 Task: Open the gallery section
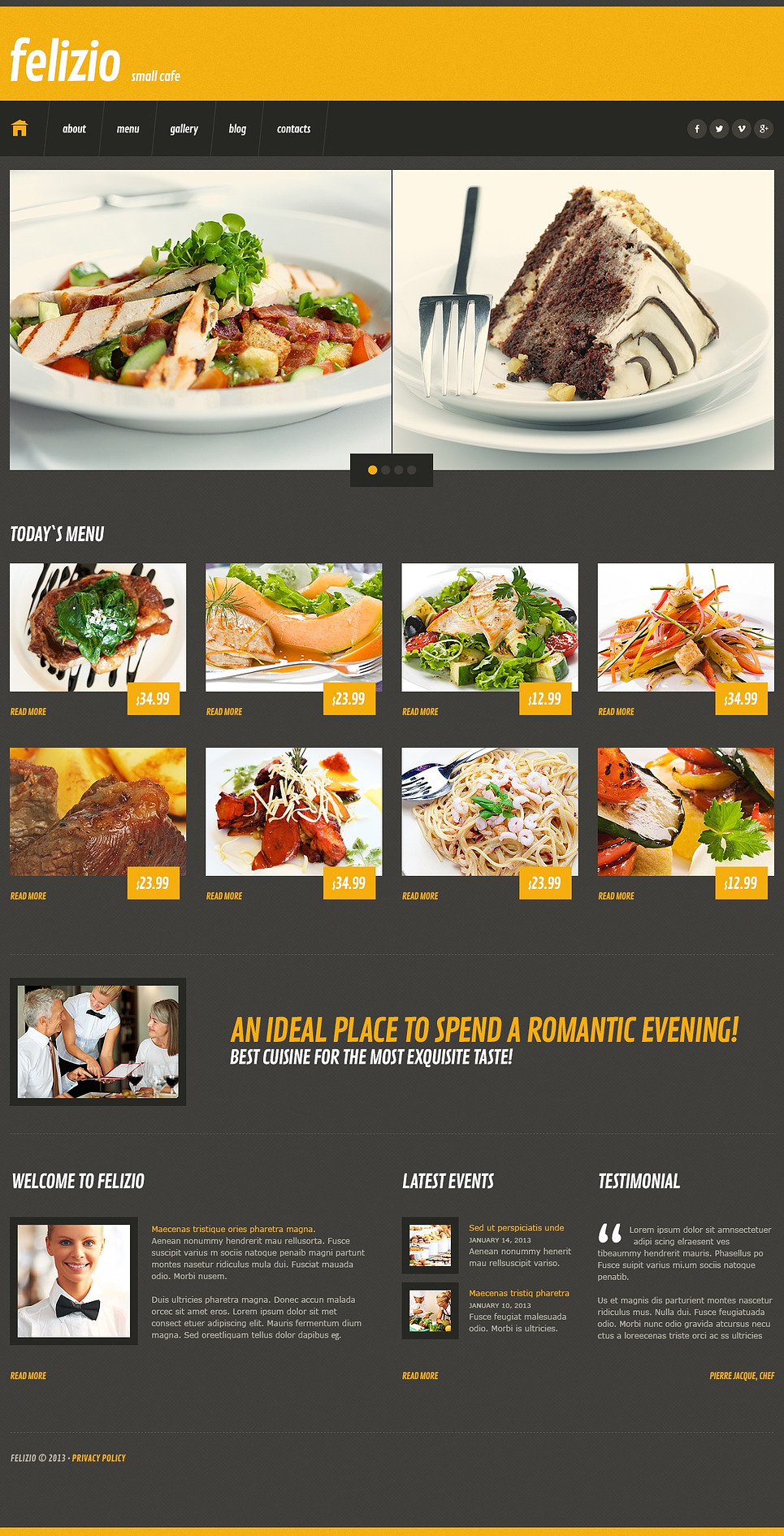point(184,128)
